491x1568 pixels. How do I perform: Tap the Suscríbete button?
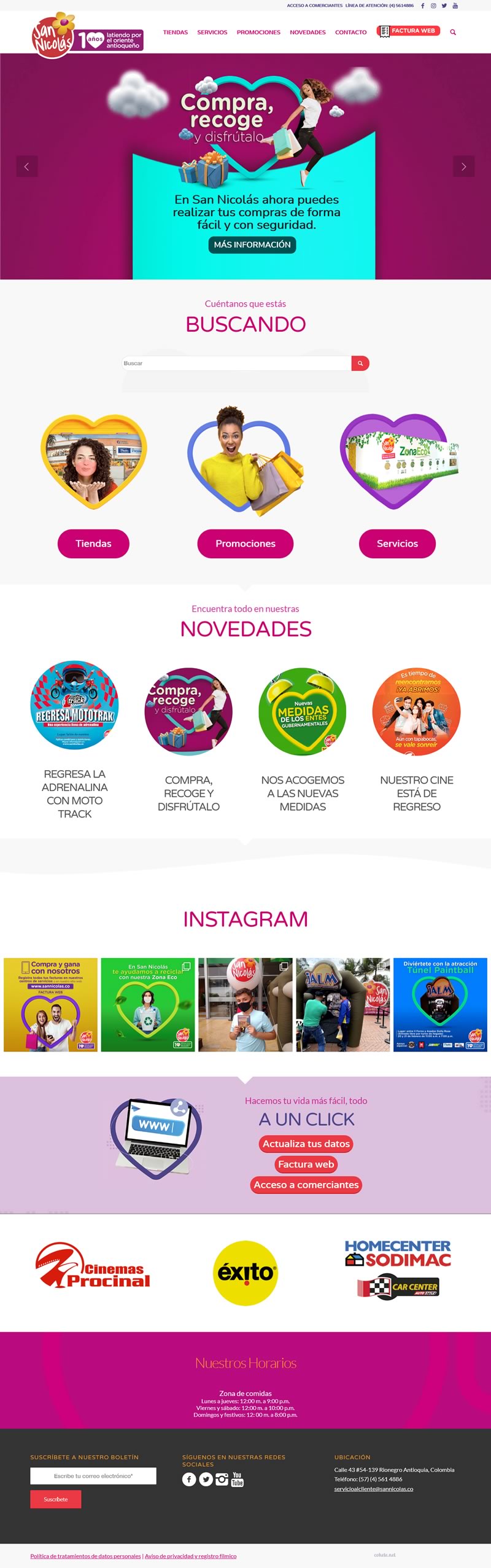coord(56,1499)
